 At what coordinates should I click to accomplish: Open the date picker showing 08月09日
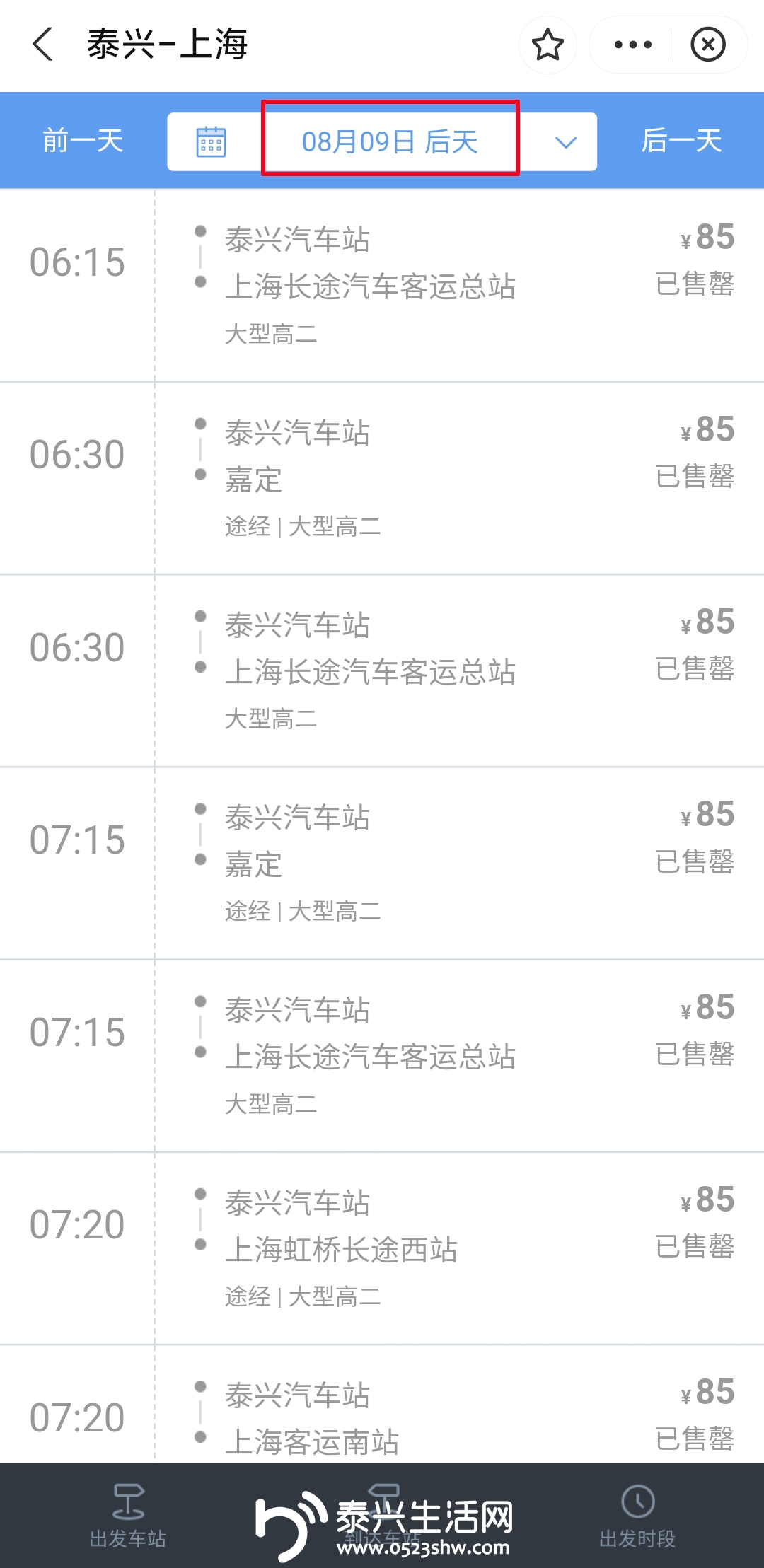pos(390,141)
